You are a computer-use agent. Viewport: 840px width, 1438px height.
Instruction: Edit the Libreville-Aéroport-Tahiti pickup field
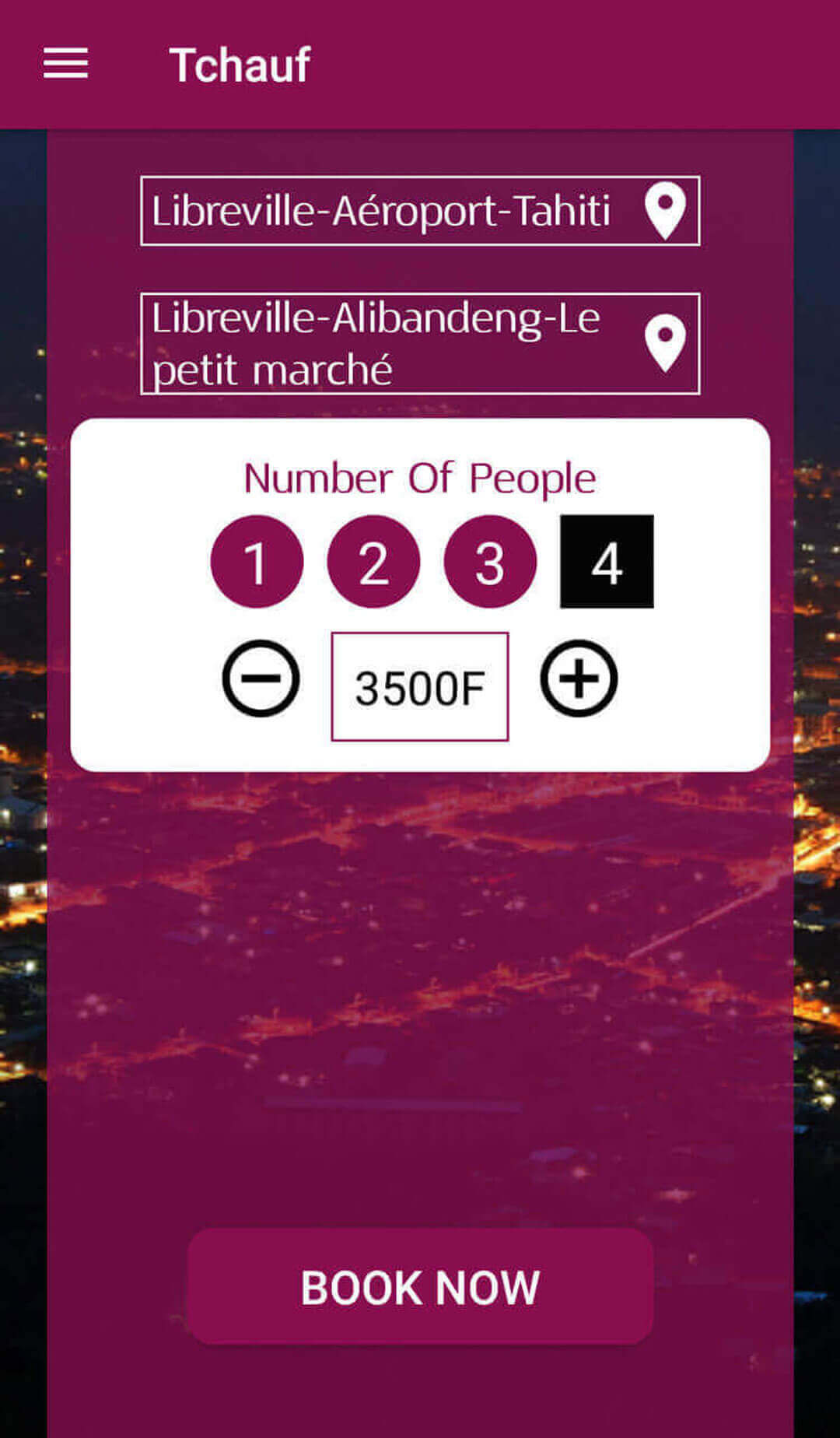[381, 211]
